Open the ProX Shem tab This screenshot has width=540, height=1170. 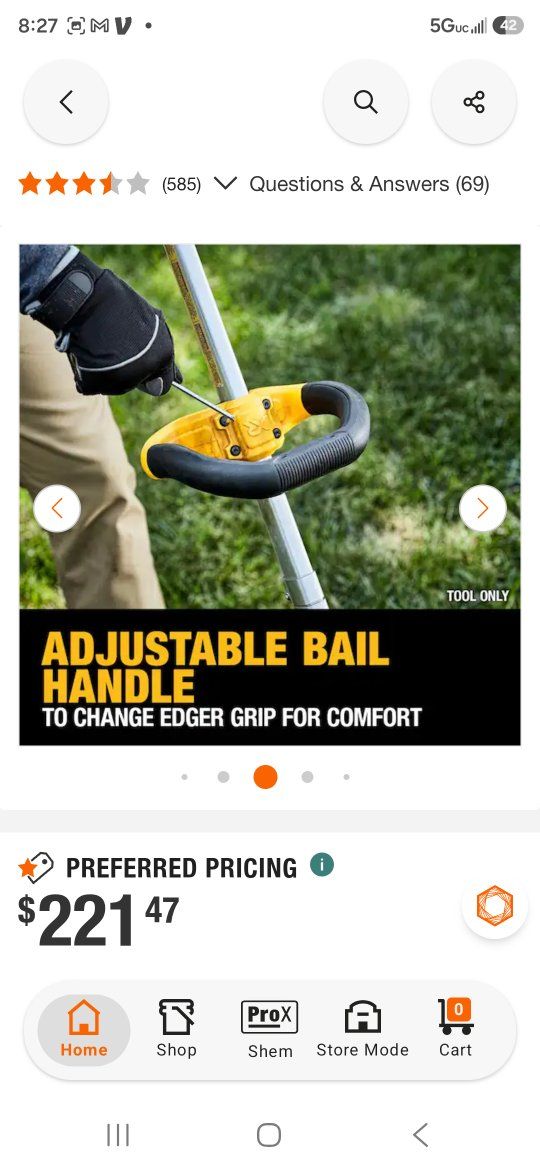point(270,1030)
